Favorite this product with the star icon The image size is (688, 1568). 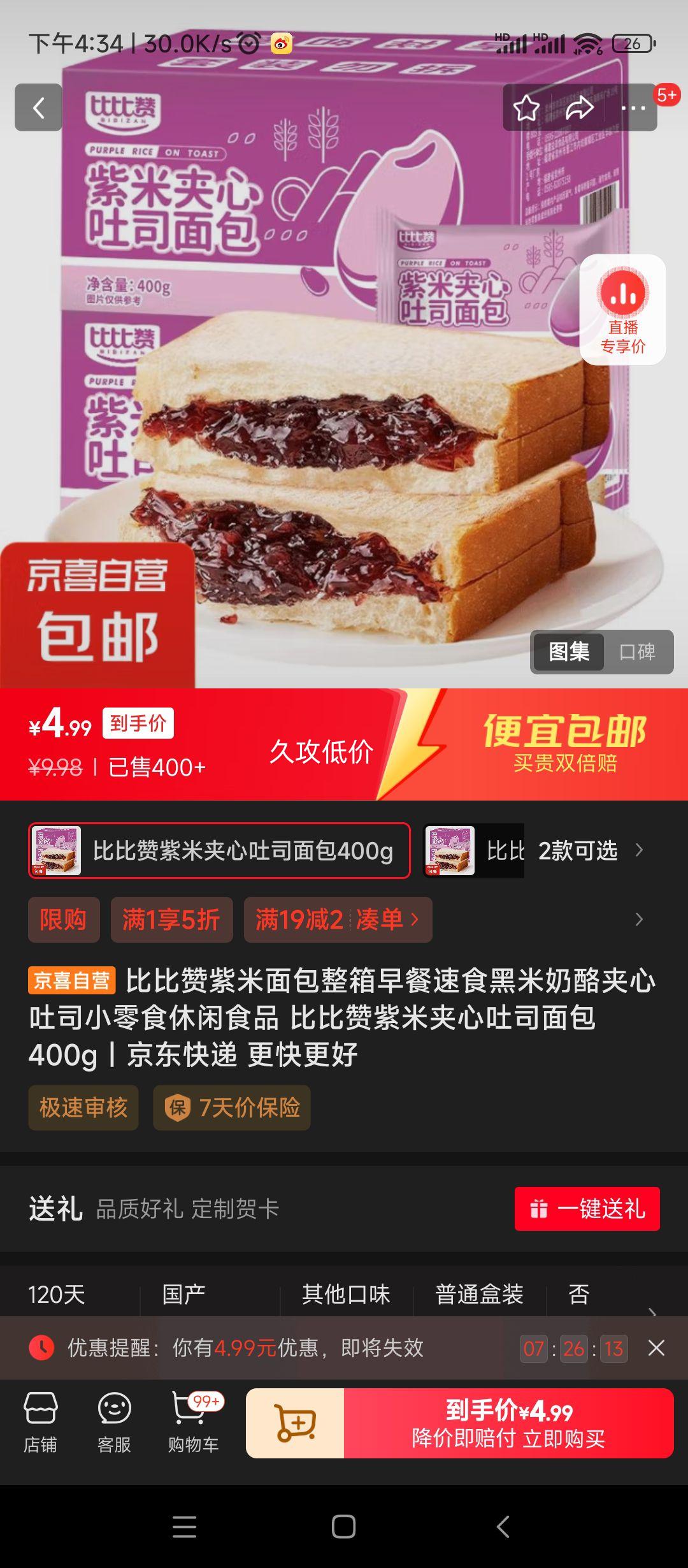[x=526, y=108]
